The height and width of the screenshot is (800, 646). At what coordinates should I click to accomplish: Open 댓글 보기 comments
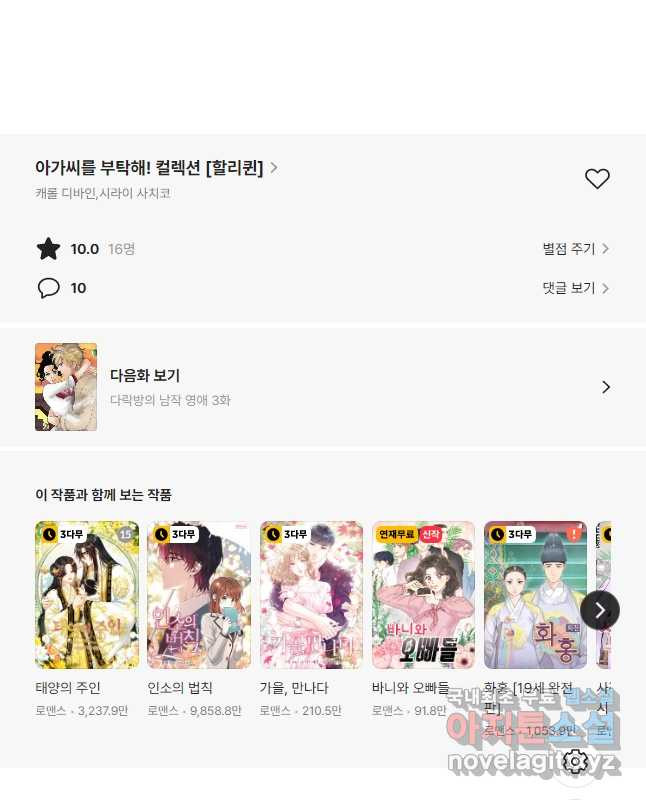pyautogui.click(x=575, y=288)
